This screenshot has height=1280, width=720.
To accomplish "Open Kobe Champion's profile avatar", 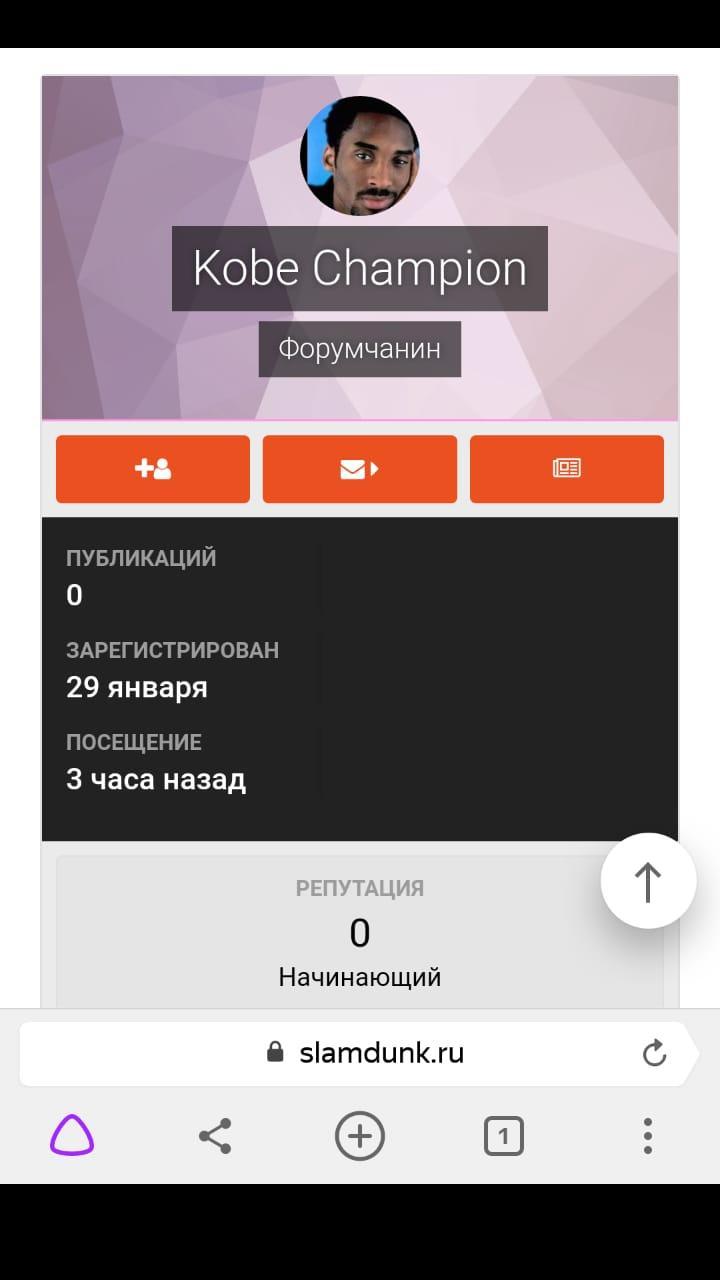I will pos(359,156).
